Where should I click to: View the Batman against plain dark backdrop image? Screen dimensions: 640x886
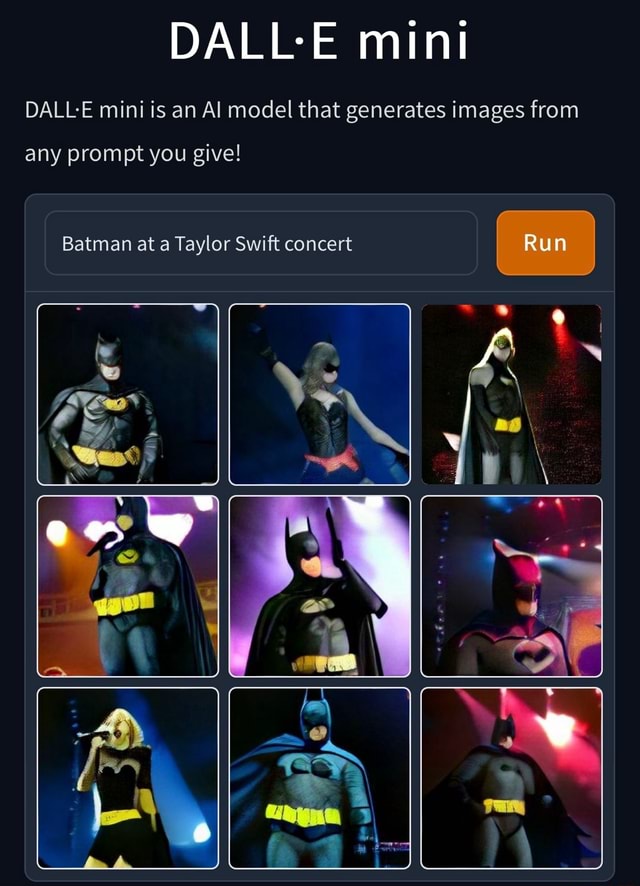click(x=128, y=394)
